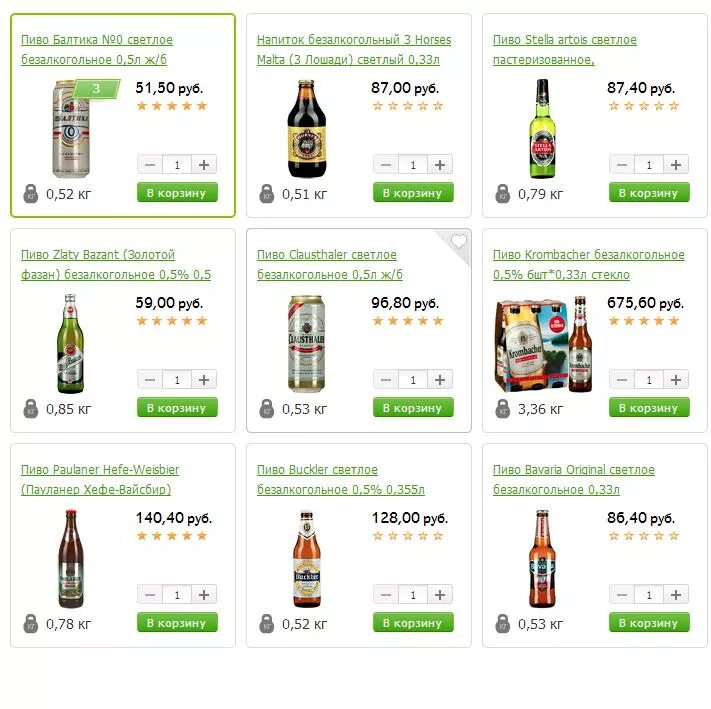Viewport: 711px width, 709px height.
Task: Open the Пиво Clausthaler product link
Action: tap(330, 264)
